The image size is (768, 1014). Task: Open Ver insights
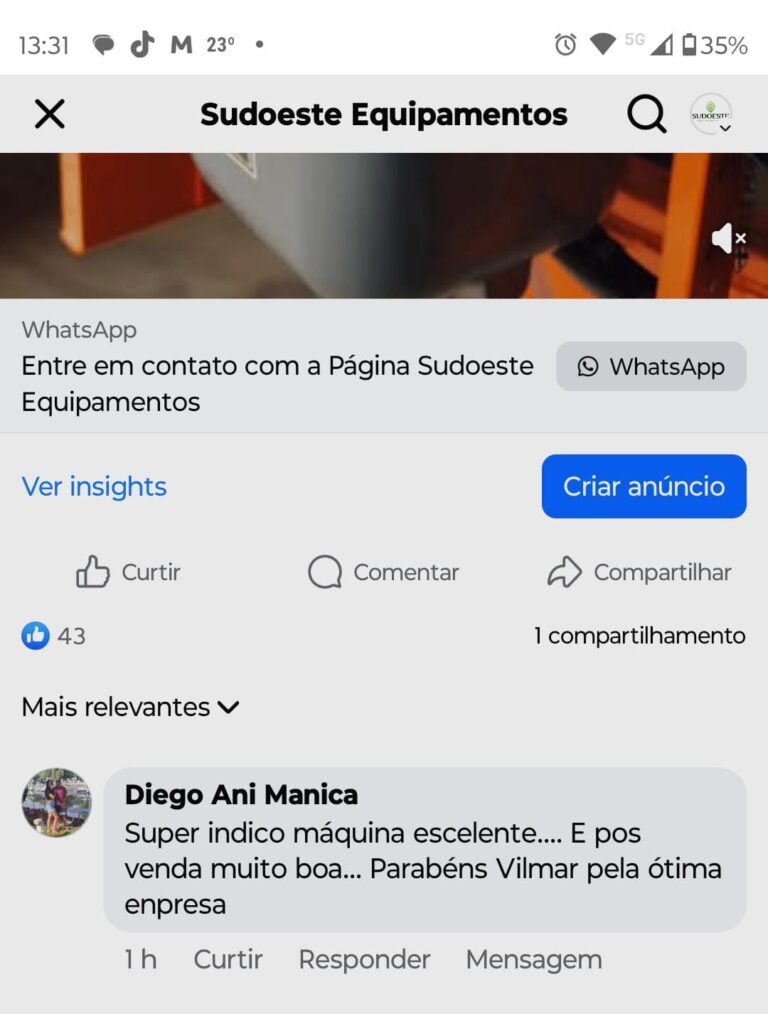[93, 487]
